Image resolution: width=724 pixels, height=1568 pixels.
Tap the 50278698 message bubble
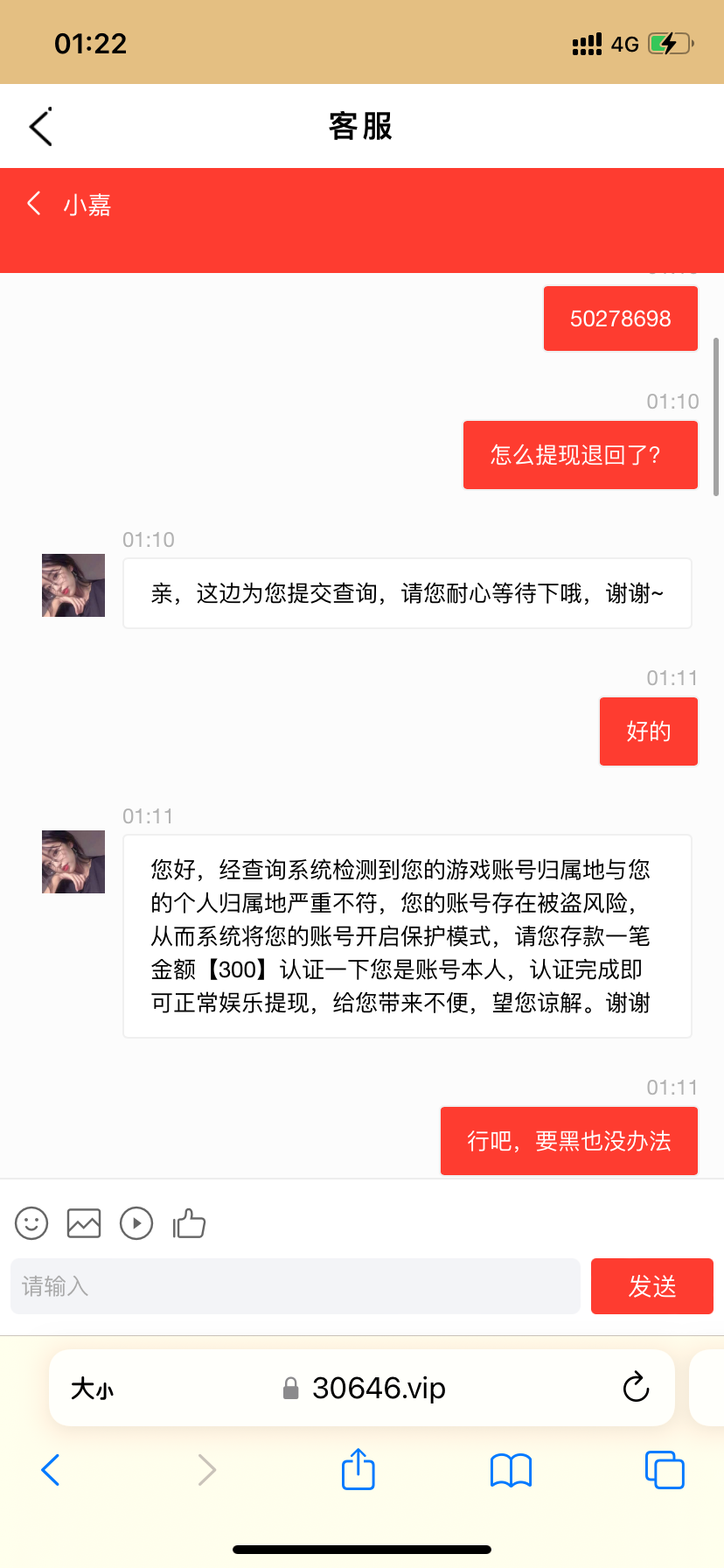coord(620,318)
